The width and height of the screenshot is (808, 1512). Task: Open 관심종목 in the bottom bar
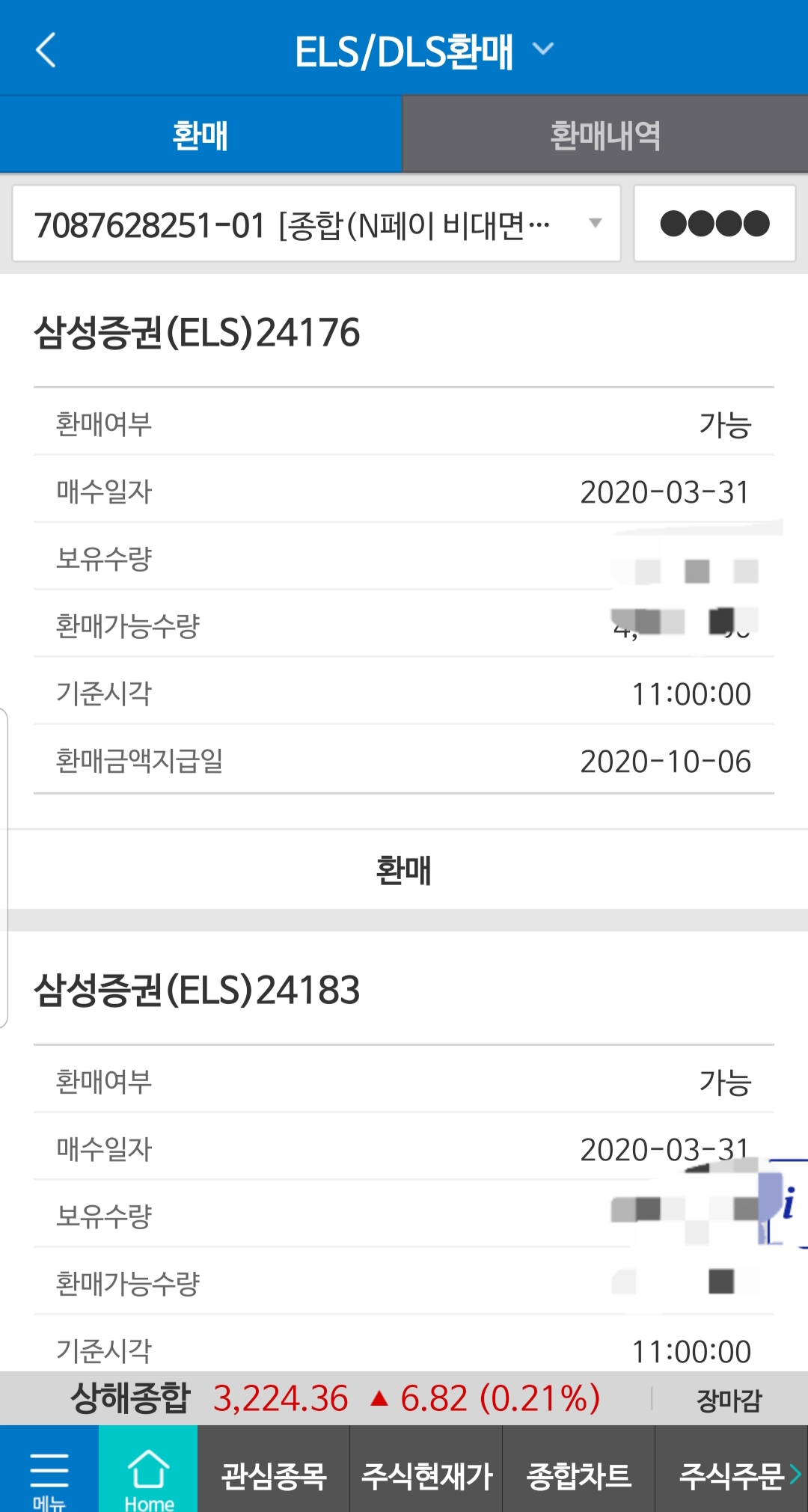pyautogui.click(x=274, y=1475)
